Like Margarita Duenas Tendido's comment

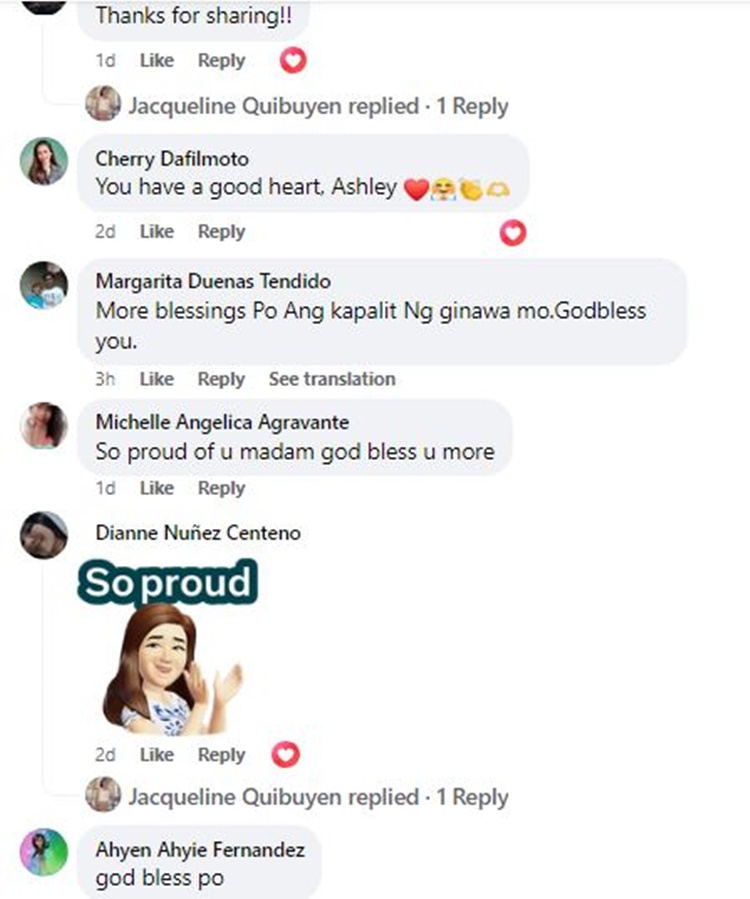point(156,379)
